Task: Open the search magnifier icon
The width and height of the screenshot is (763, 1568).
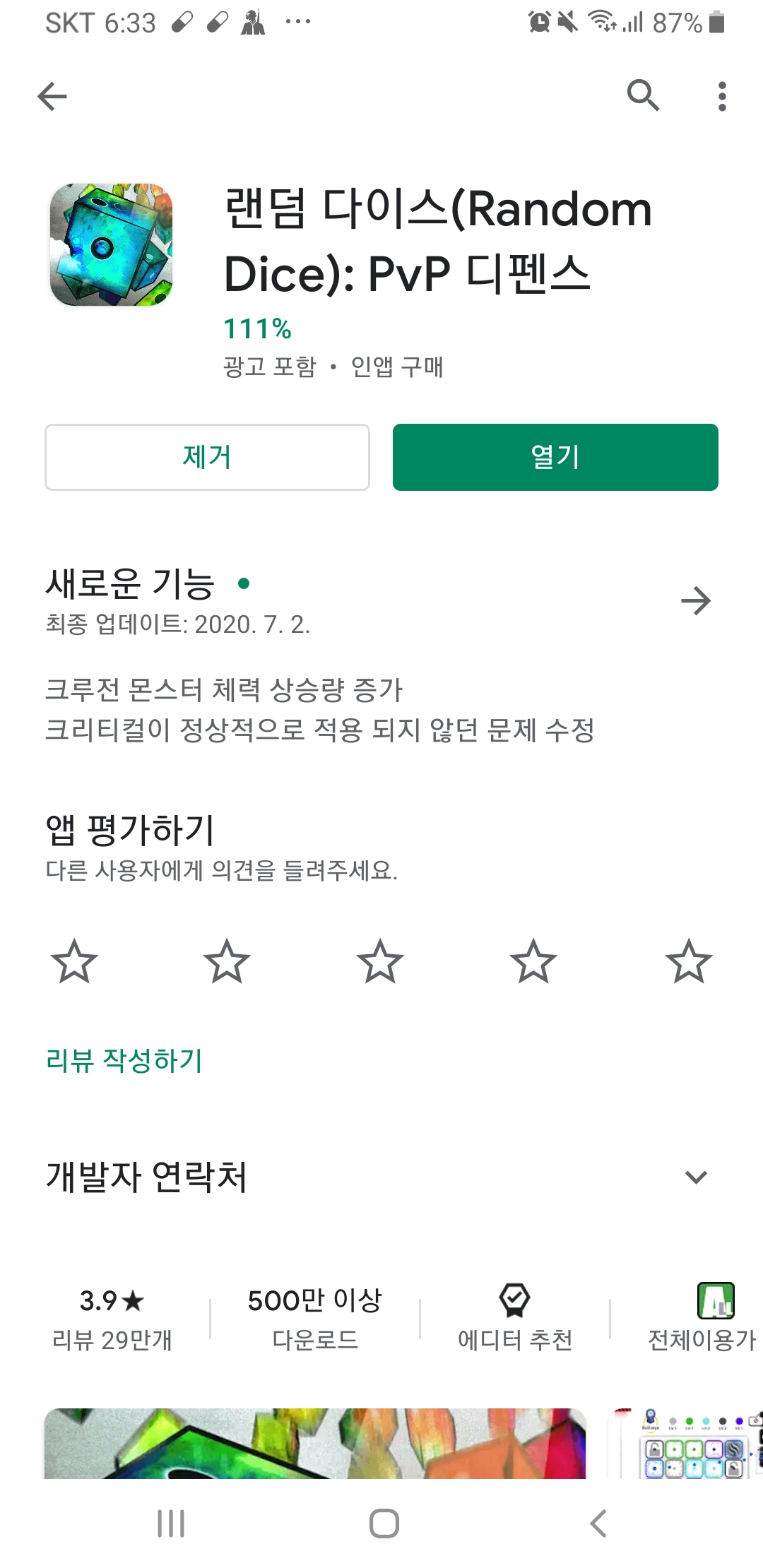Action: (x=643, y=95)
